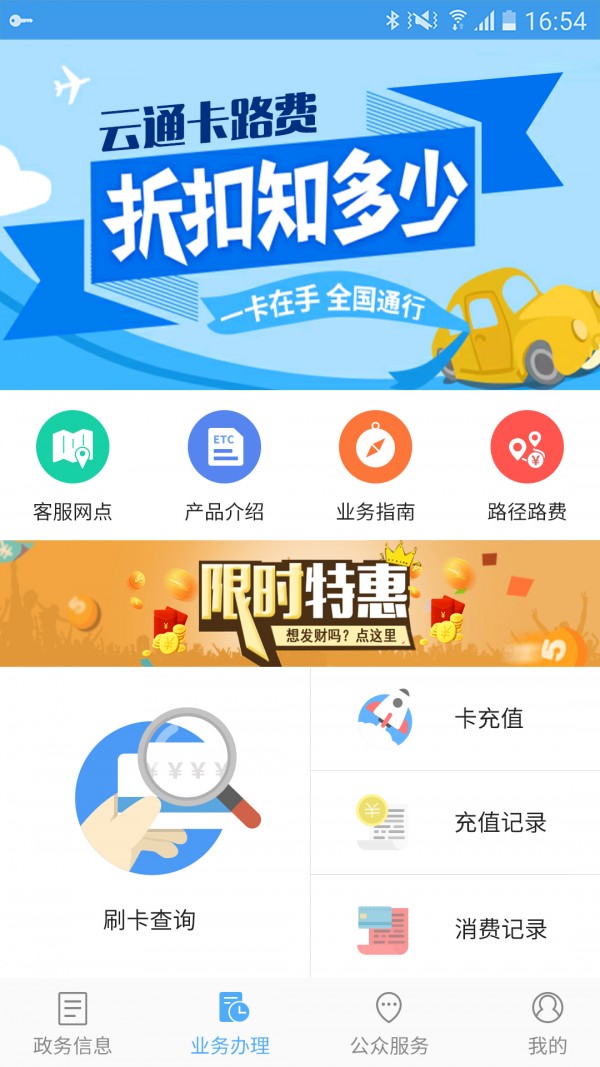Switch to the 我的 tab
Screen dimensions: 600x1067
click(547, 1023)
